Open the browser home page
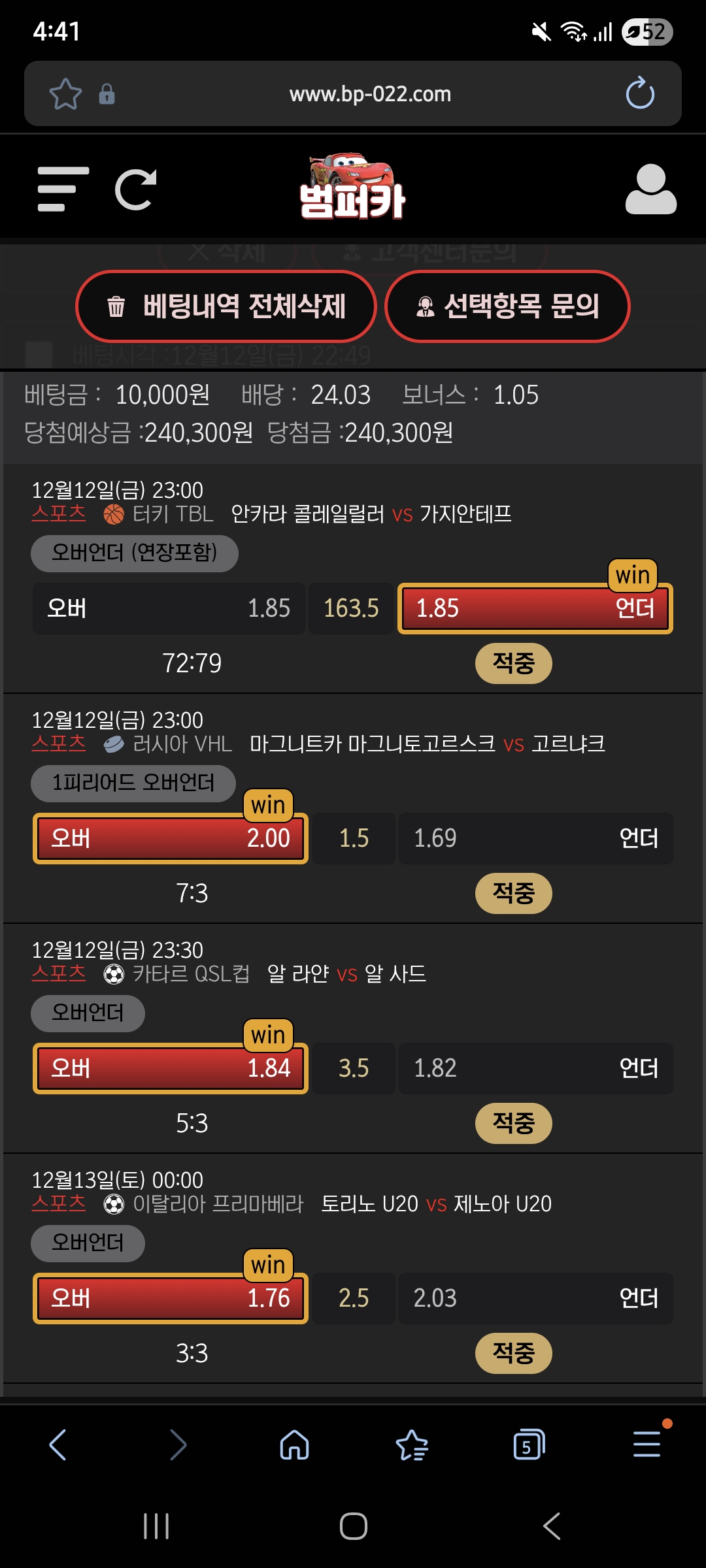 294,1445
